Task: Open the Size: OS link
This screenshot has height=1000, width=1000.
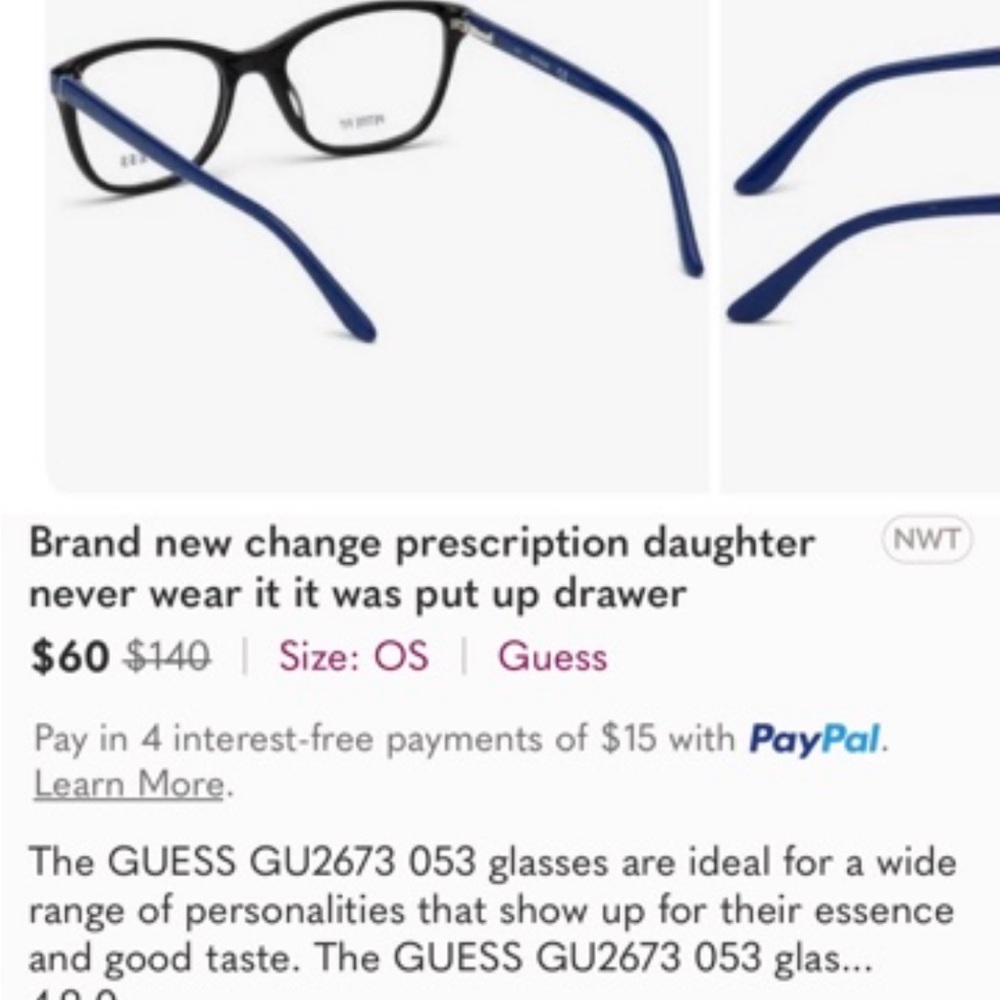Action: click(353, 657)
